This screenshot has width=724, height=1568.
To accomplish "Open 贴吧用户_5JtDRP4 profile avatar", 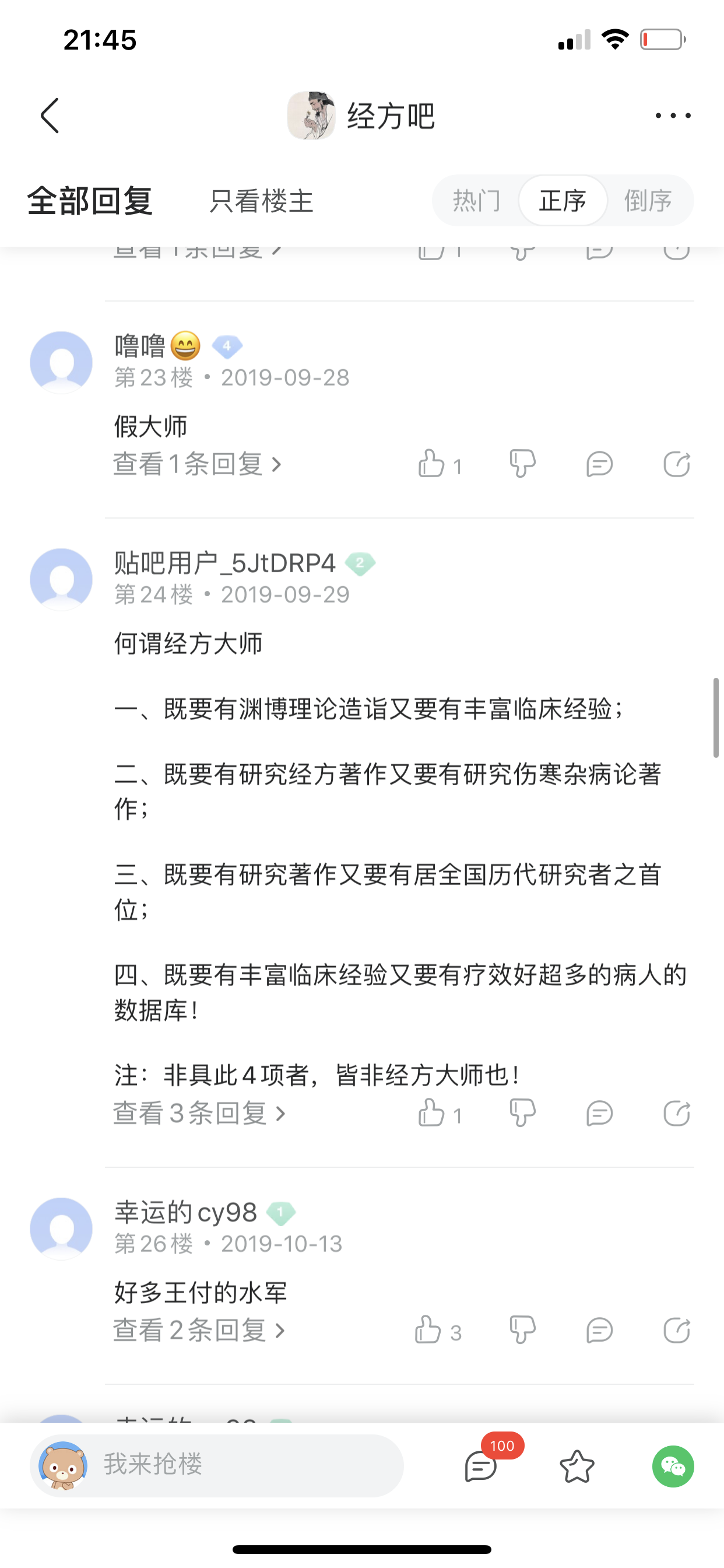I will pyautogui.click(x=61, y=579).
